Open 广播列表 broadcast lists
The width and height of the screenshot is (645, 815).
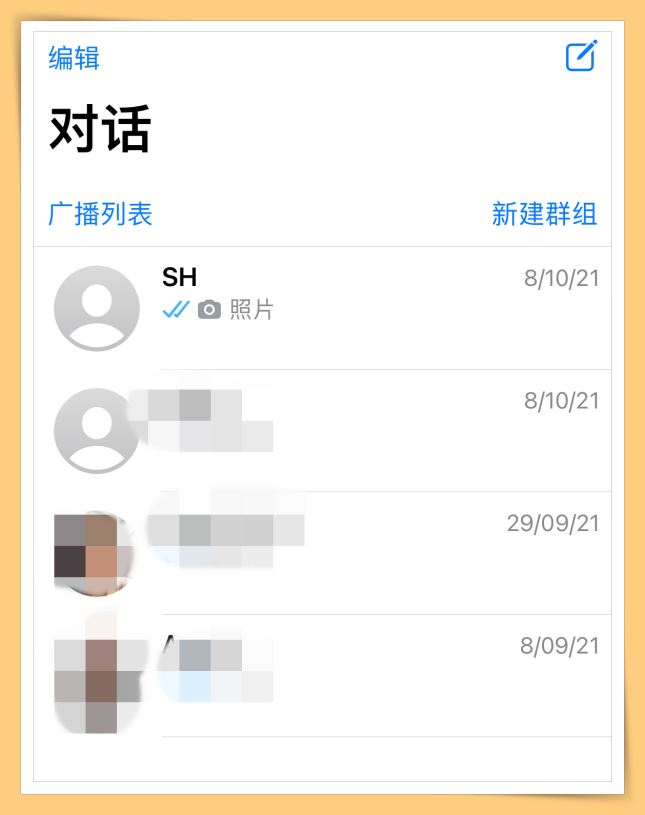coord(100,213)
